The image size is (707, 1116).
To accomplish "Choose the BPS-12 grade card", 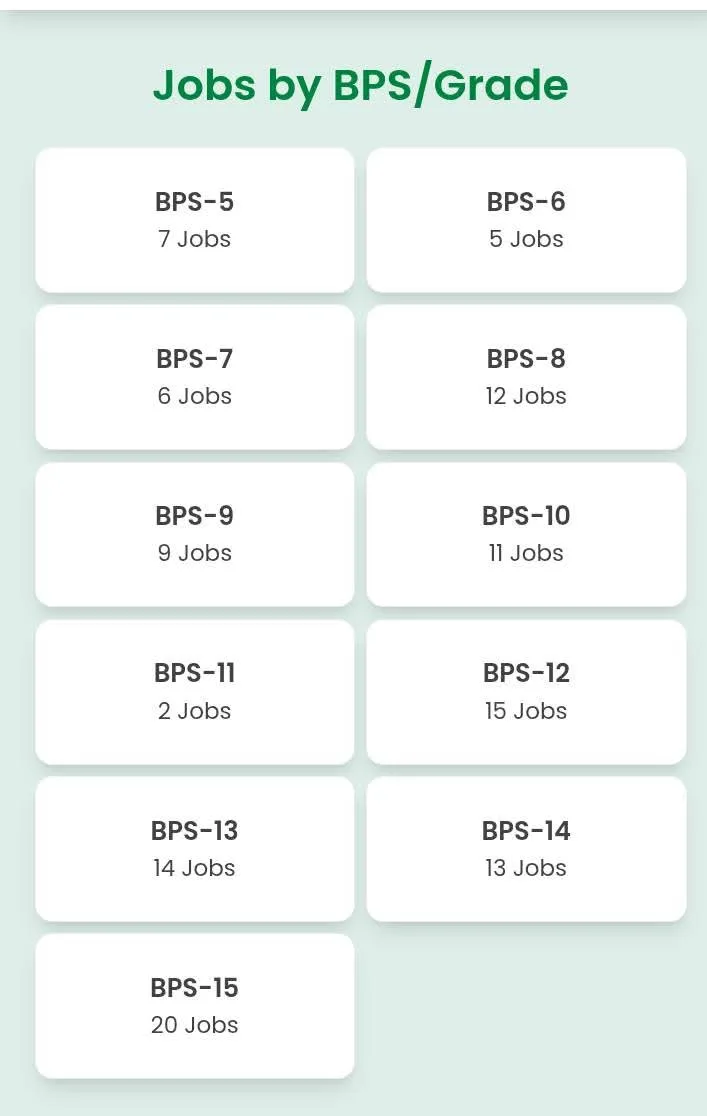I will tap(526, 692).
